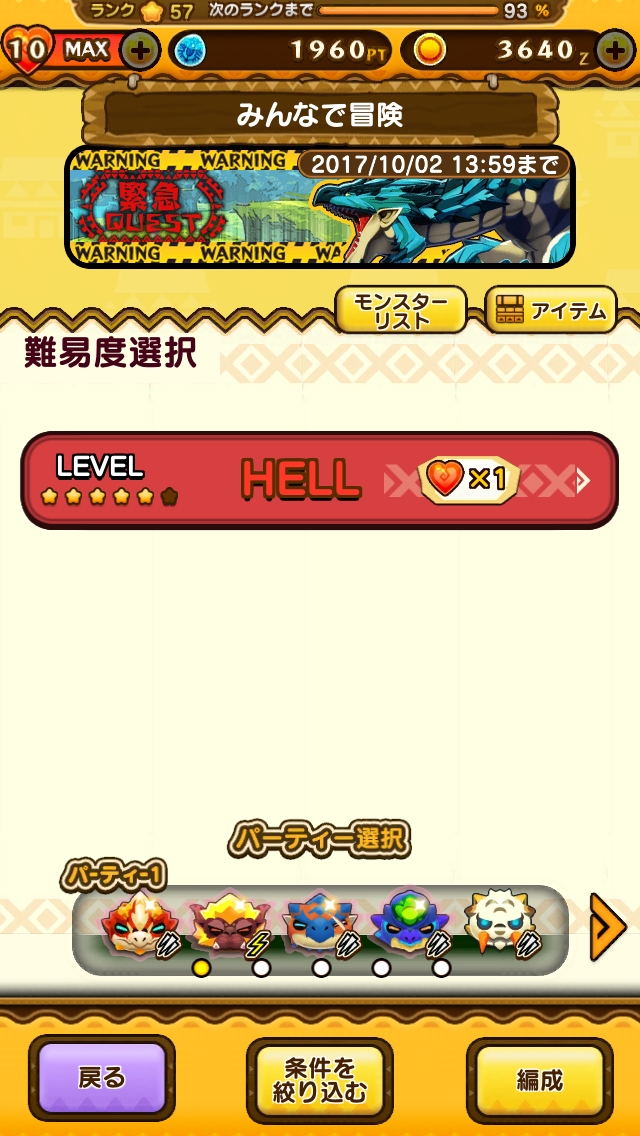
Task: Open the モンスターリスト monster list
Action: click(400, 310)
